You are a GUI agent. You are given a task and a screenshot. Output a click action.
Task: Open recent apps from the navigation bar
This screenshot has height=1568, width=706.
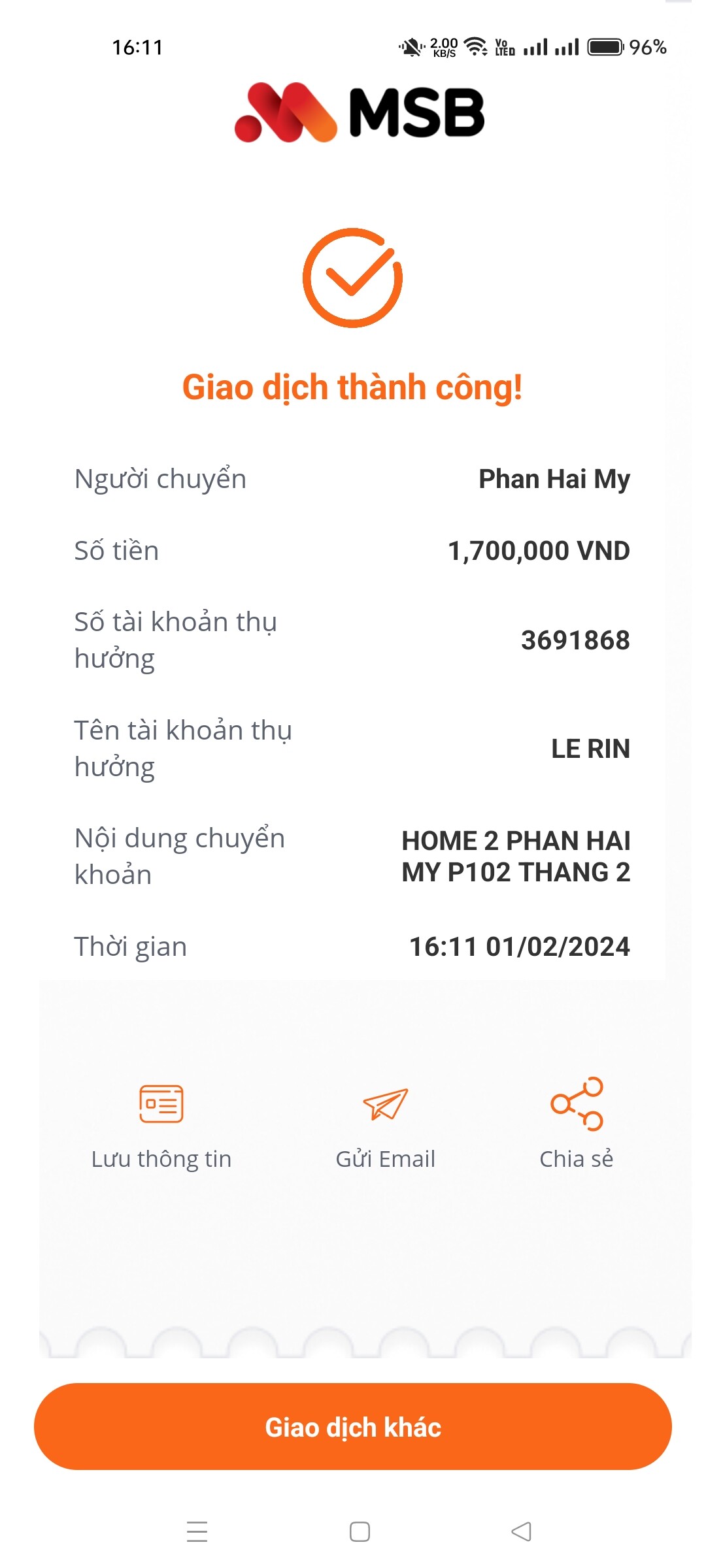coord(197,1531)
